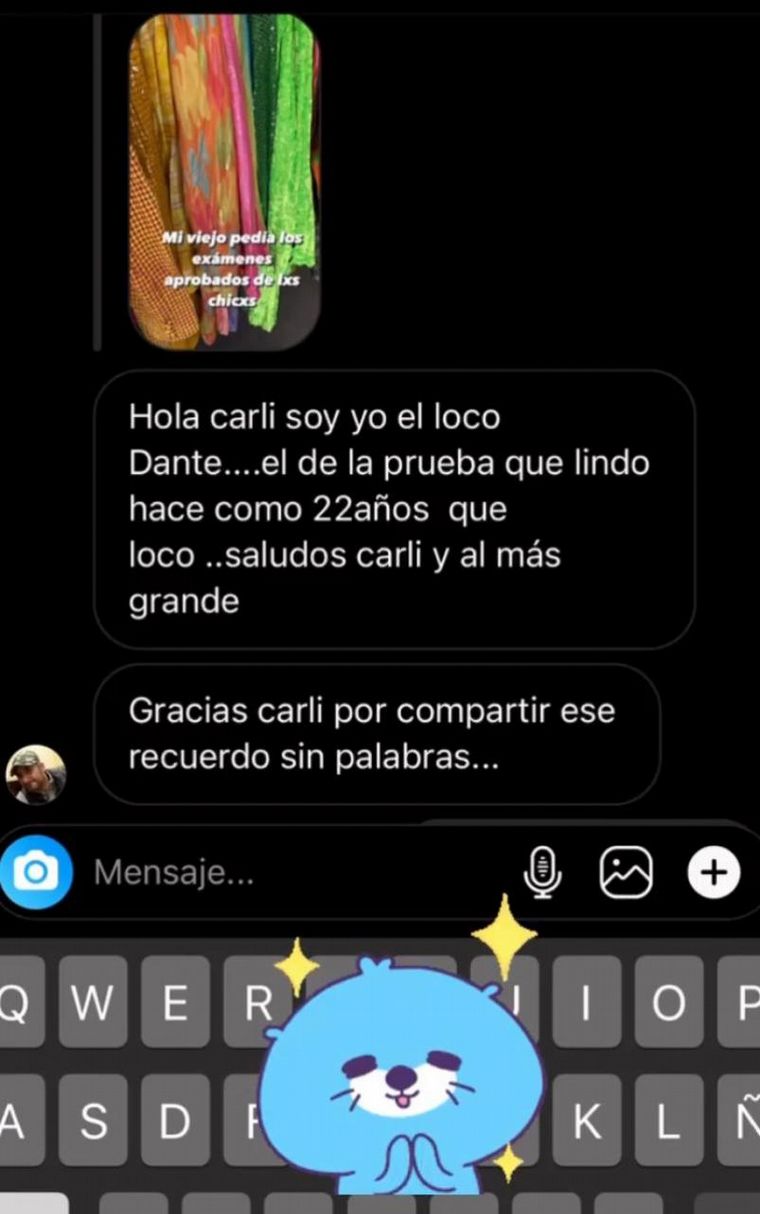Type the letter W on the keyboard
This screenshot has width=760, height=1214.
coord(92,1003)
